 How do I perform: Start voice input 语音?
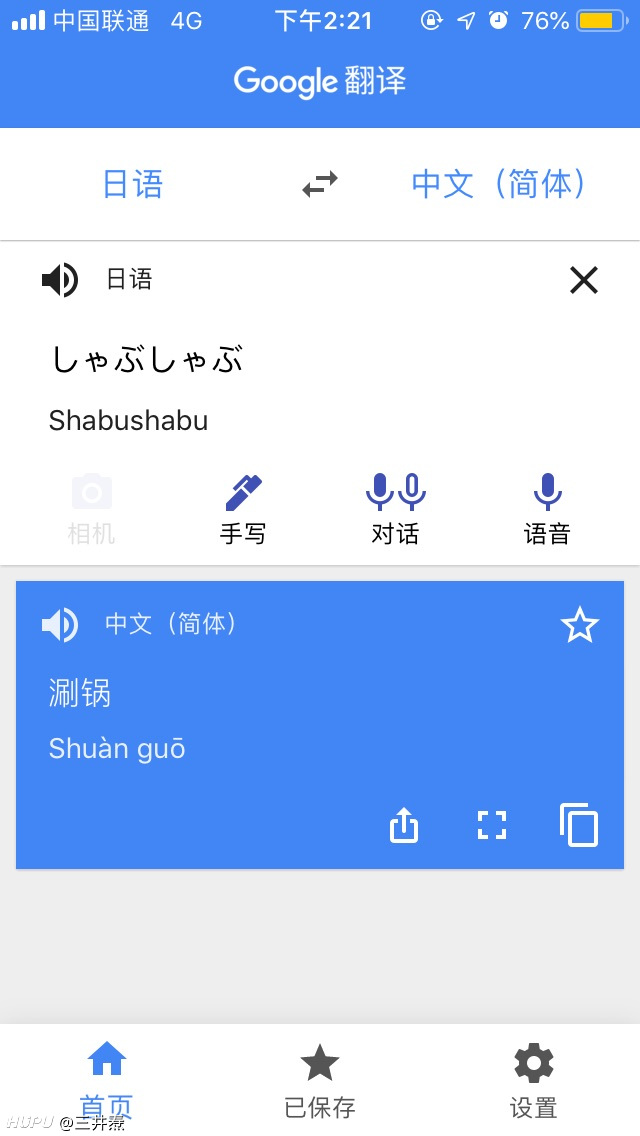[x=547, y=510]
